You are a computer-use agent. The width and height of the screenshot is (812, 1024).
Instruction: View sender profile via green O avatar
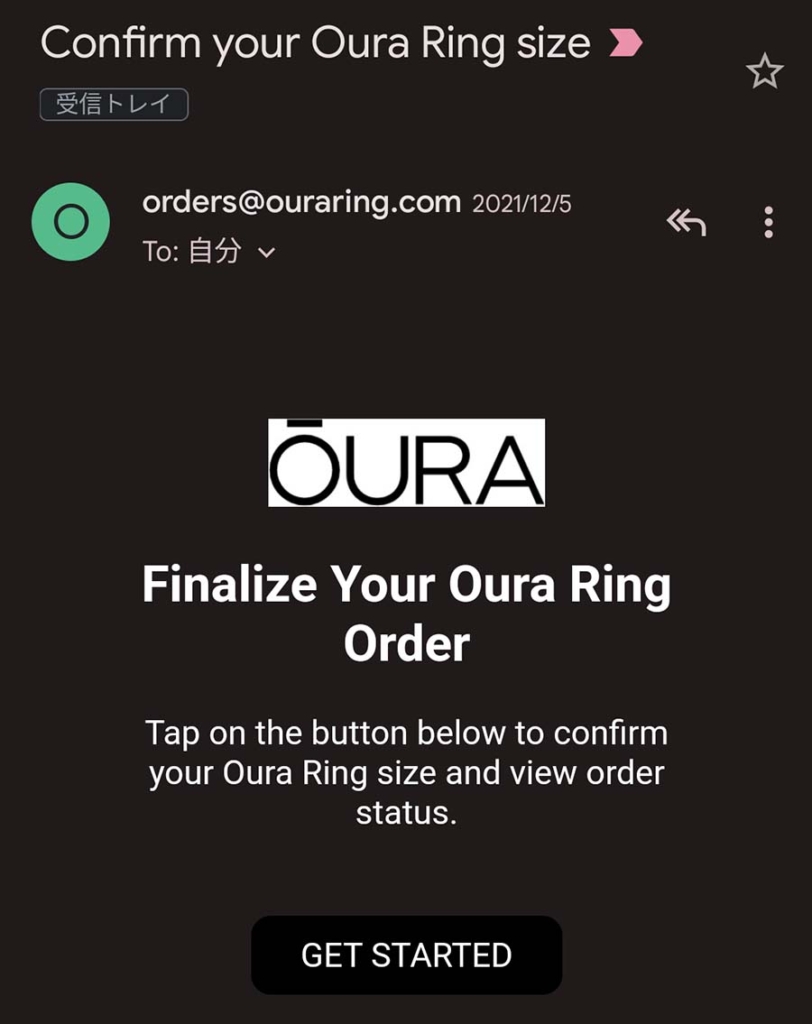point(70,222)
